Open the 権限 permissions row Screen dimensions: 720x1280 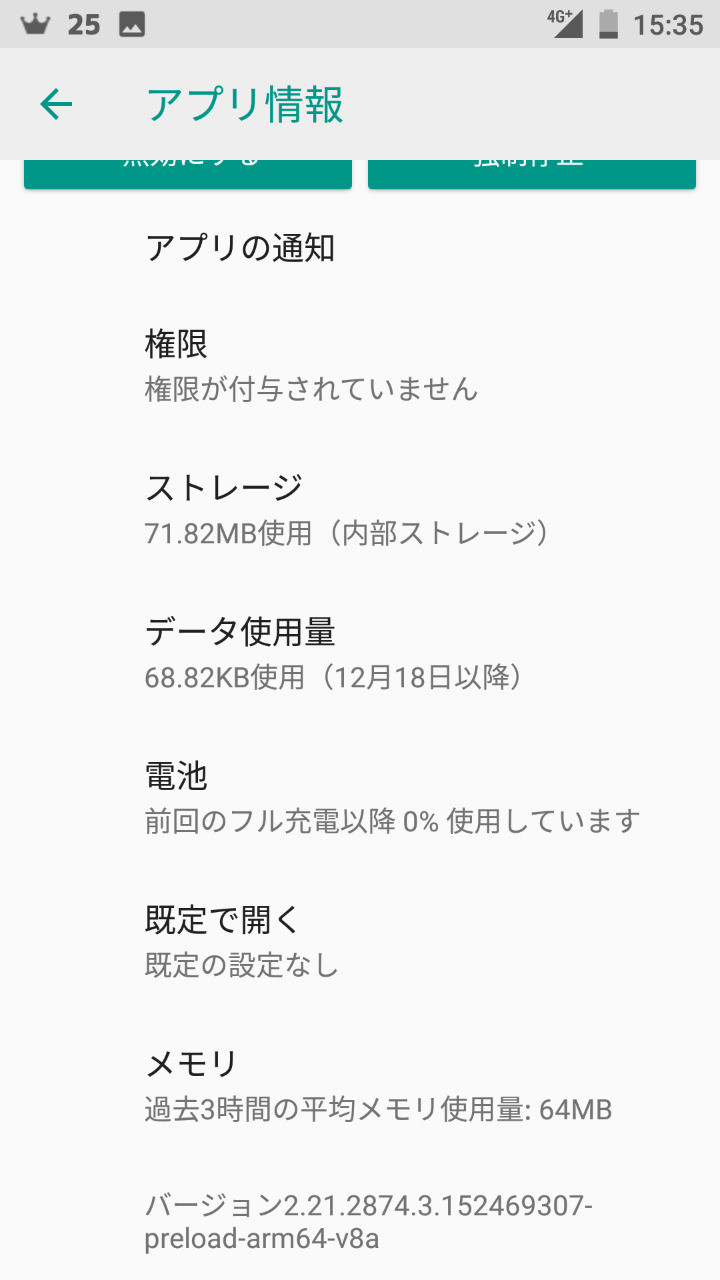360,366
